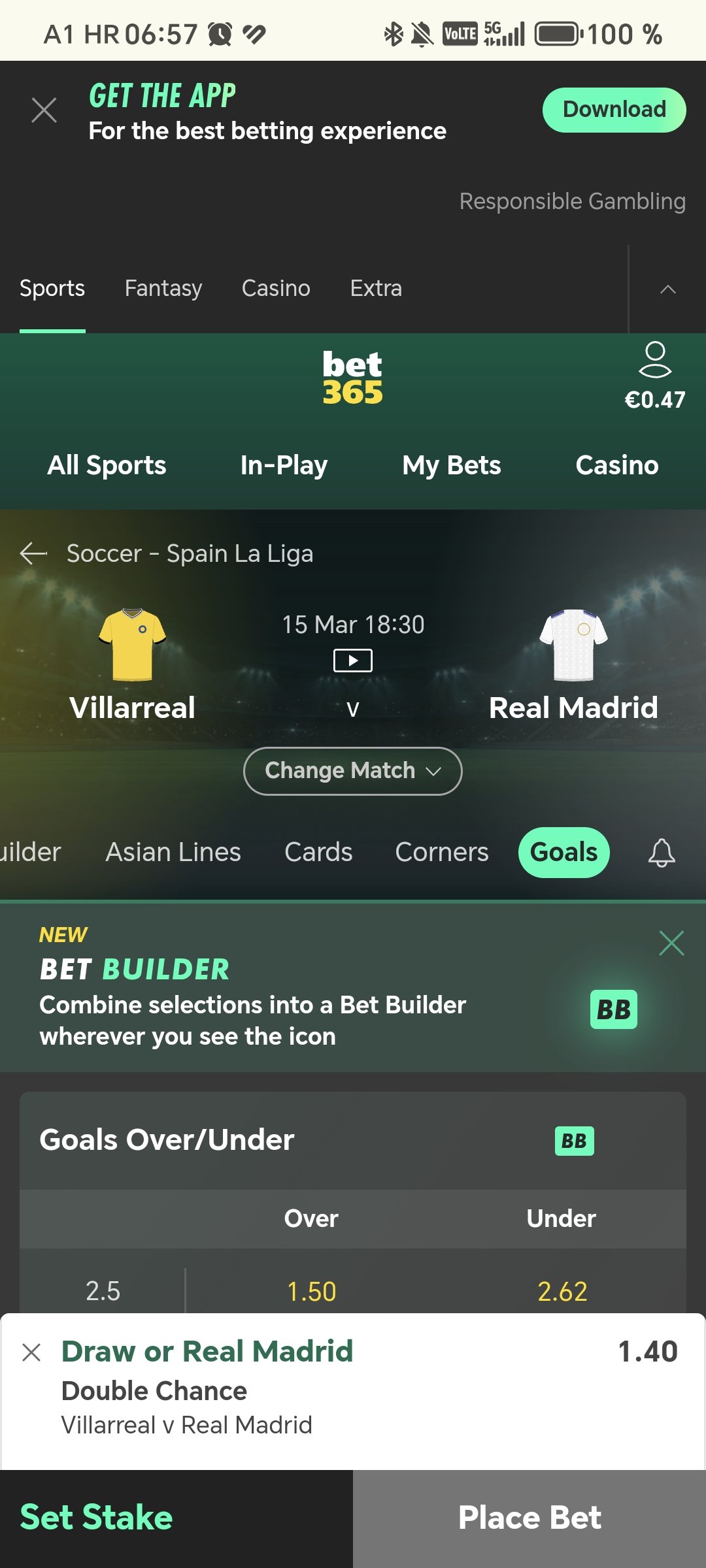Close the Bet Builder promo banner

coord(671,943)
